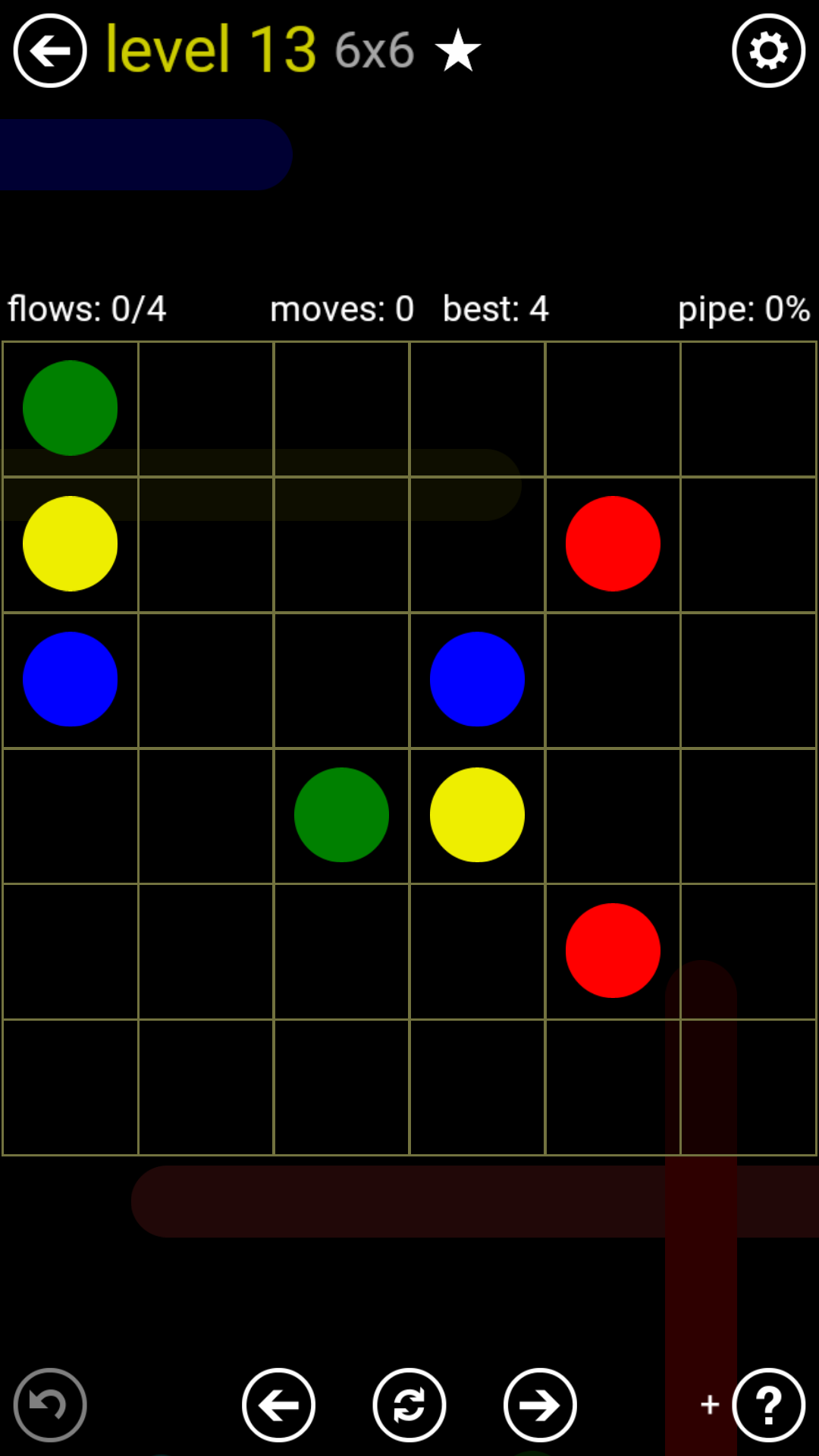The image size is (819, 1456).
Task: Restart the current level
Action: pos(409,1405)
